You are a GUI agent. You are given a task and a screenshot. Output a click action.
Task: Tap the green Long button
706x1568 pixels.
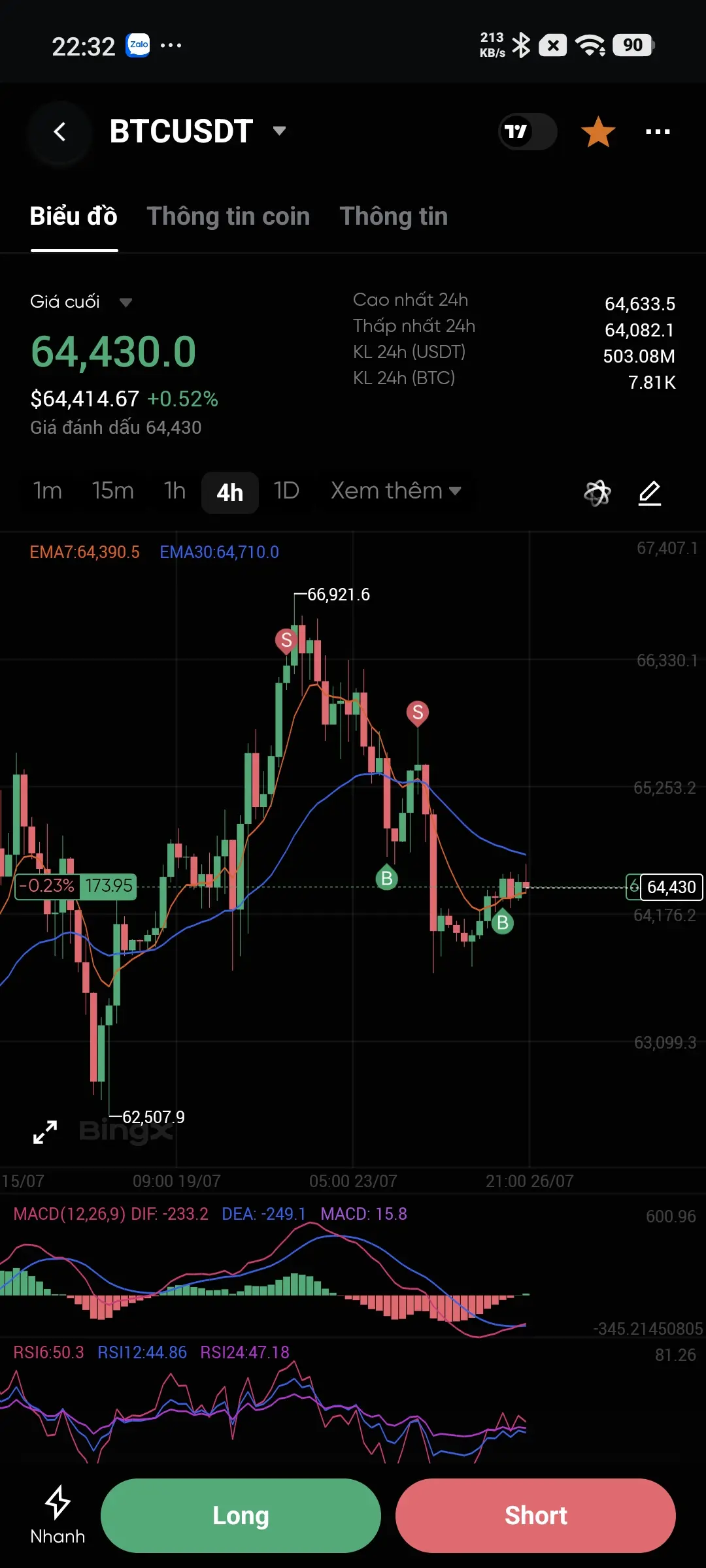coord(241,1516)
